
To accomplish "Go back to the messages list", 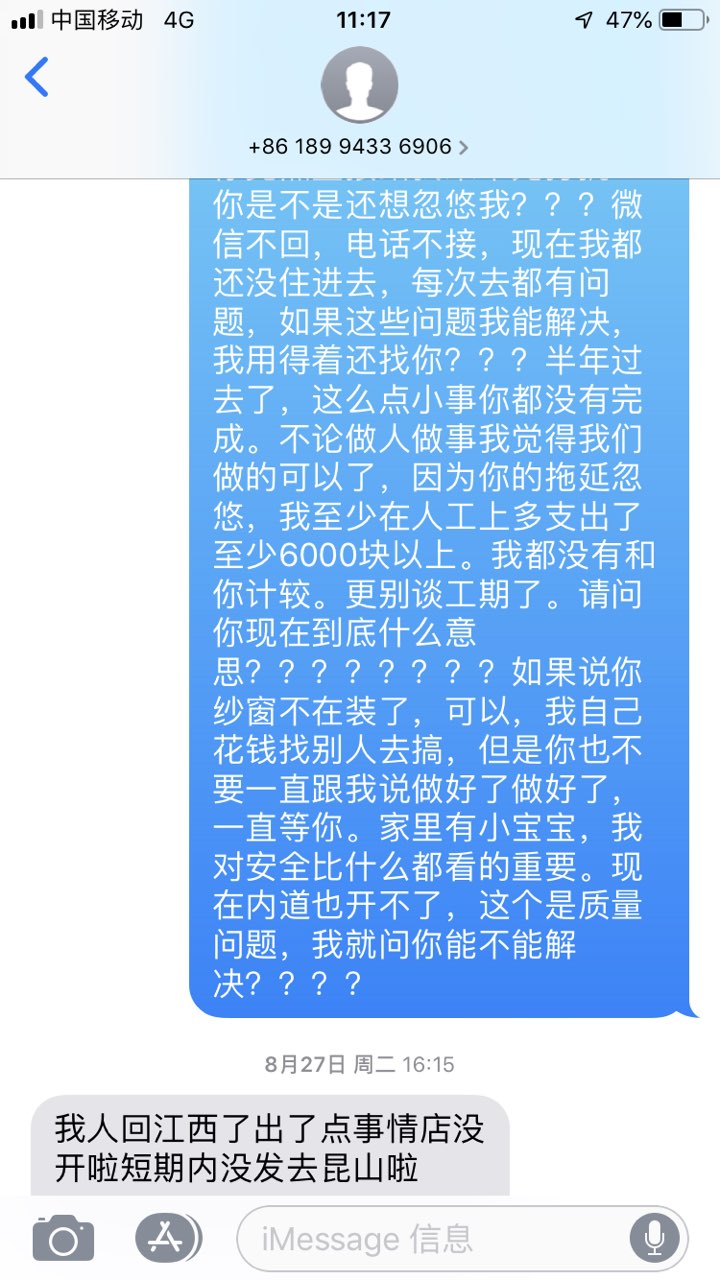I will [x=37, y=77].
